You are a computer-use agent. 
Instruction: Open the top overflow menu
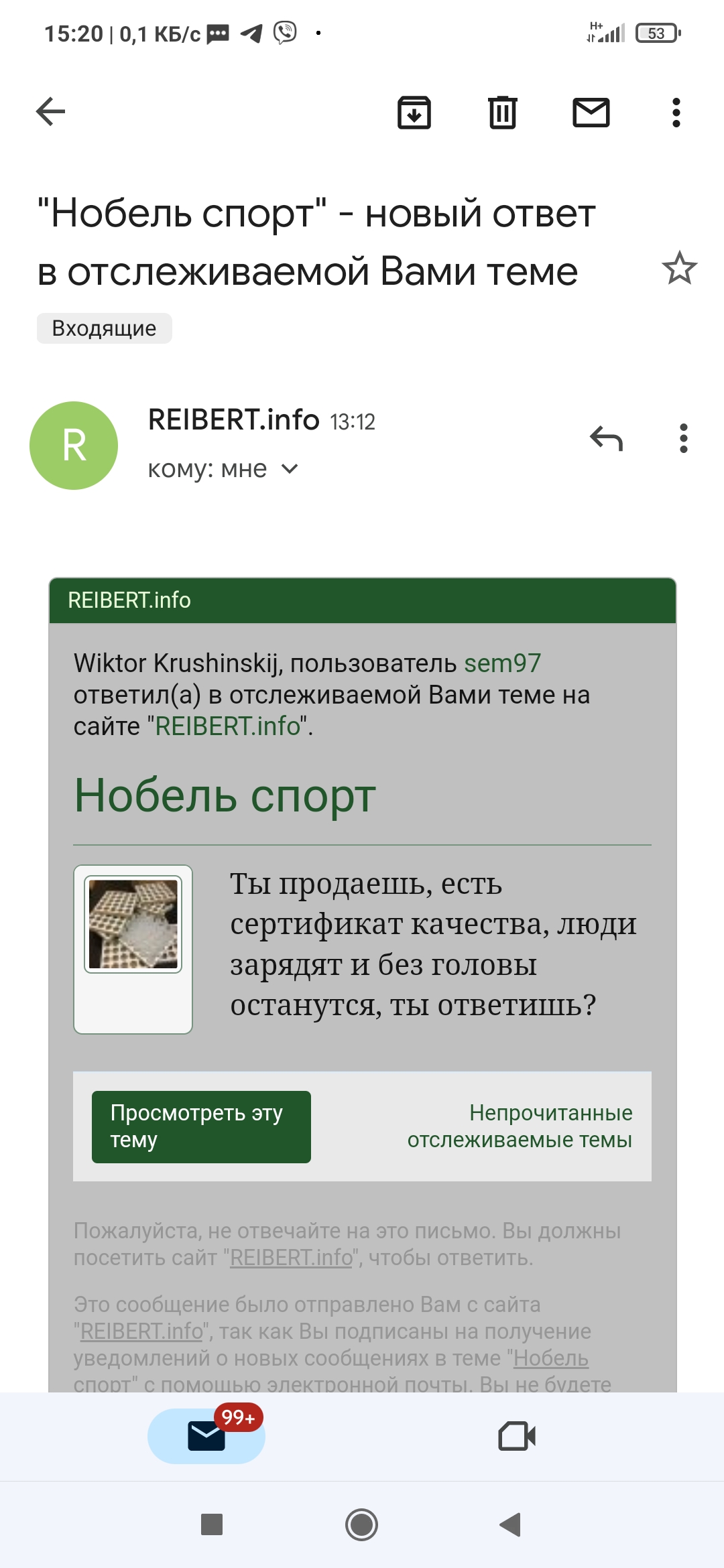(676, 112)
